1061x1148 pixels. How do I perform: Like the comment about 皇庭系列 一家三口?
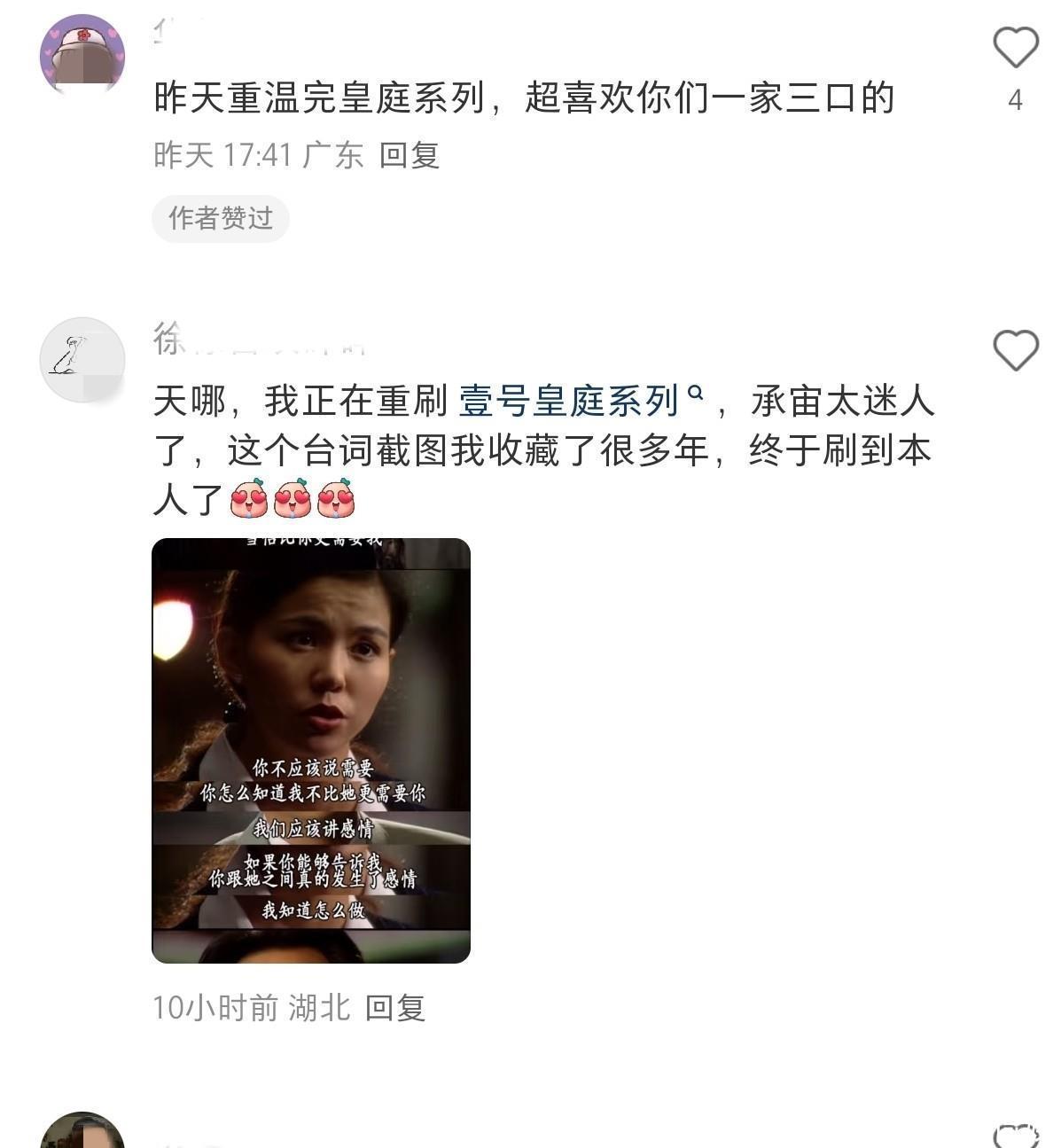(1015, 47)
